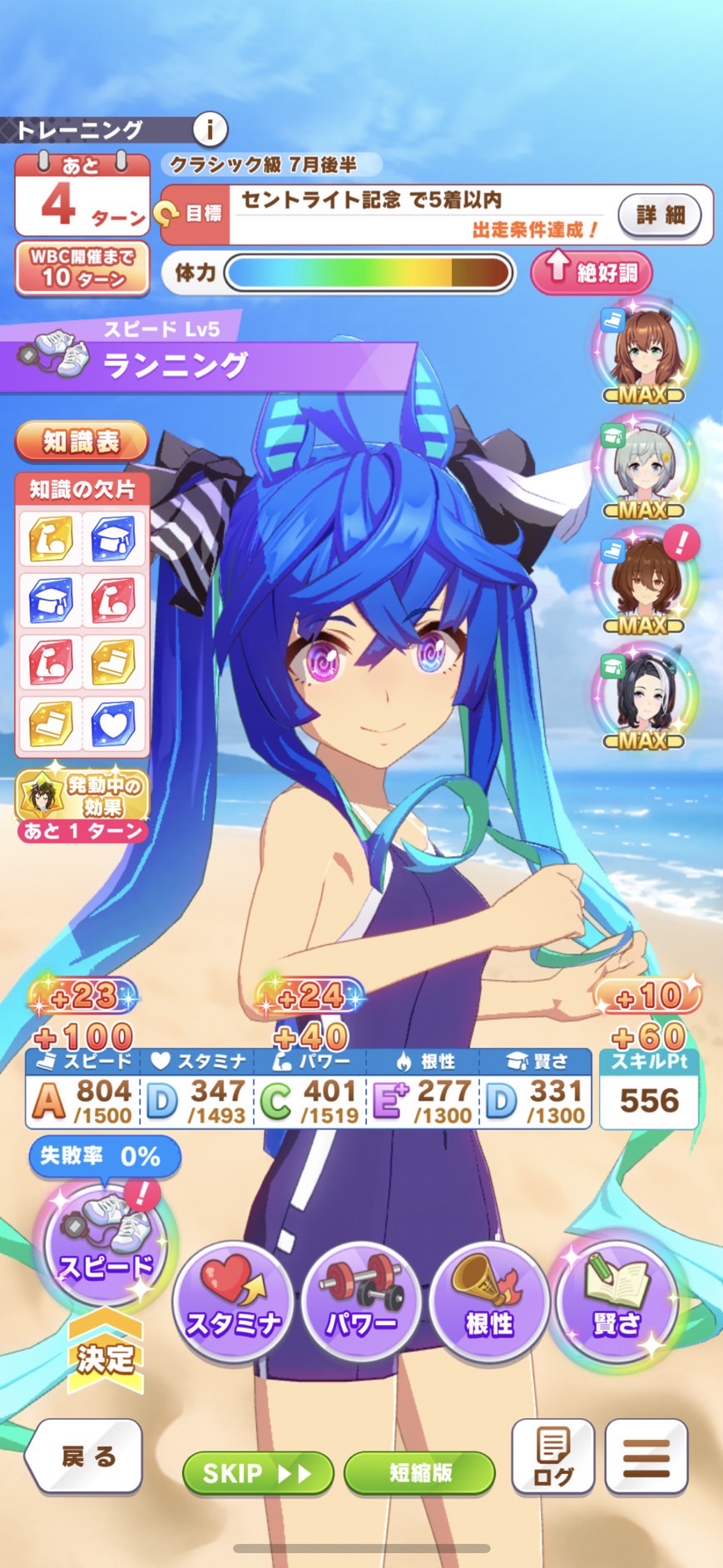723x1568 pixels.
Task: Select the スタミナ training
Action: [233, 1302]
